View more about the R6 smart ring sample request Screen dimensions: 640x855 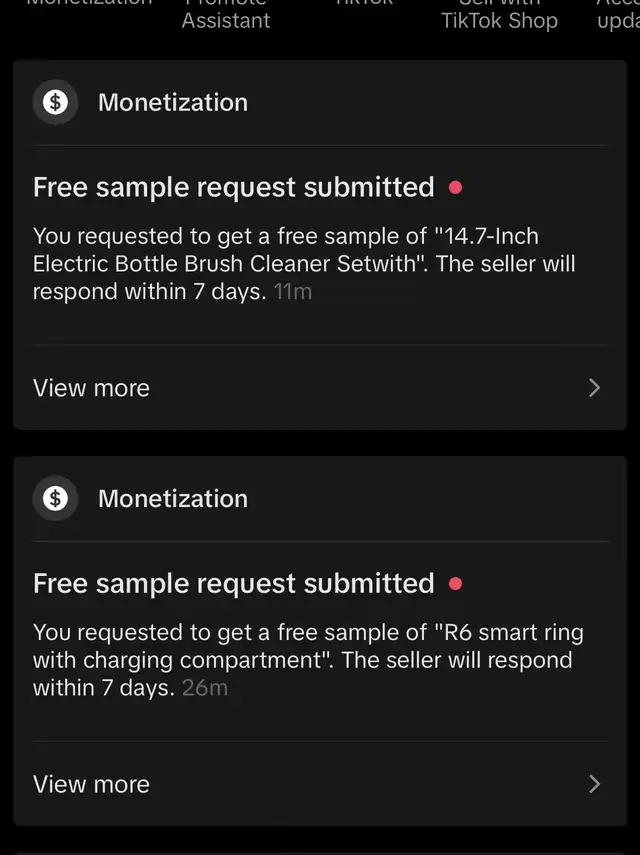[x=318, y=784]
